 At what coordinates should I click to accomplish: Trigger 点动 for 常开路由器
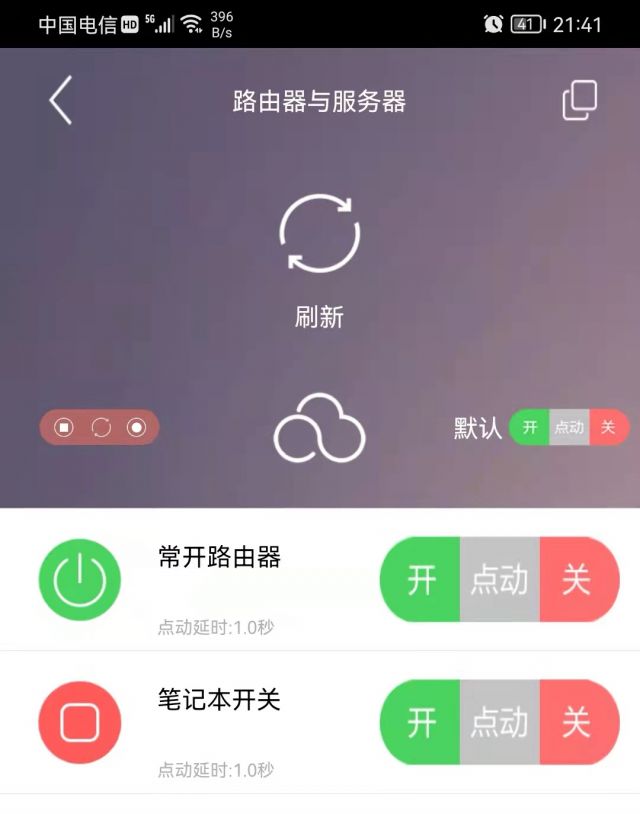coord(499,580)
